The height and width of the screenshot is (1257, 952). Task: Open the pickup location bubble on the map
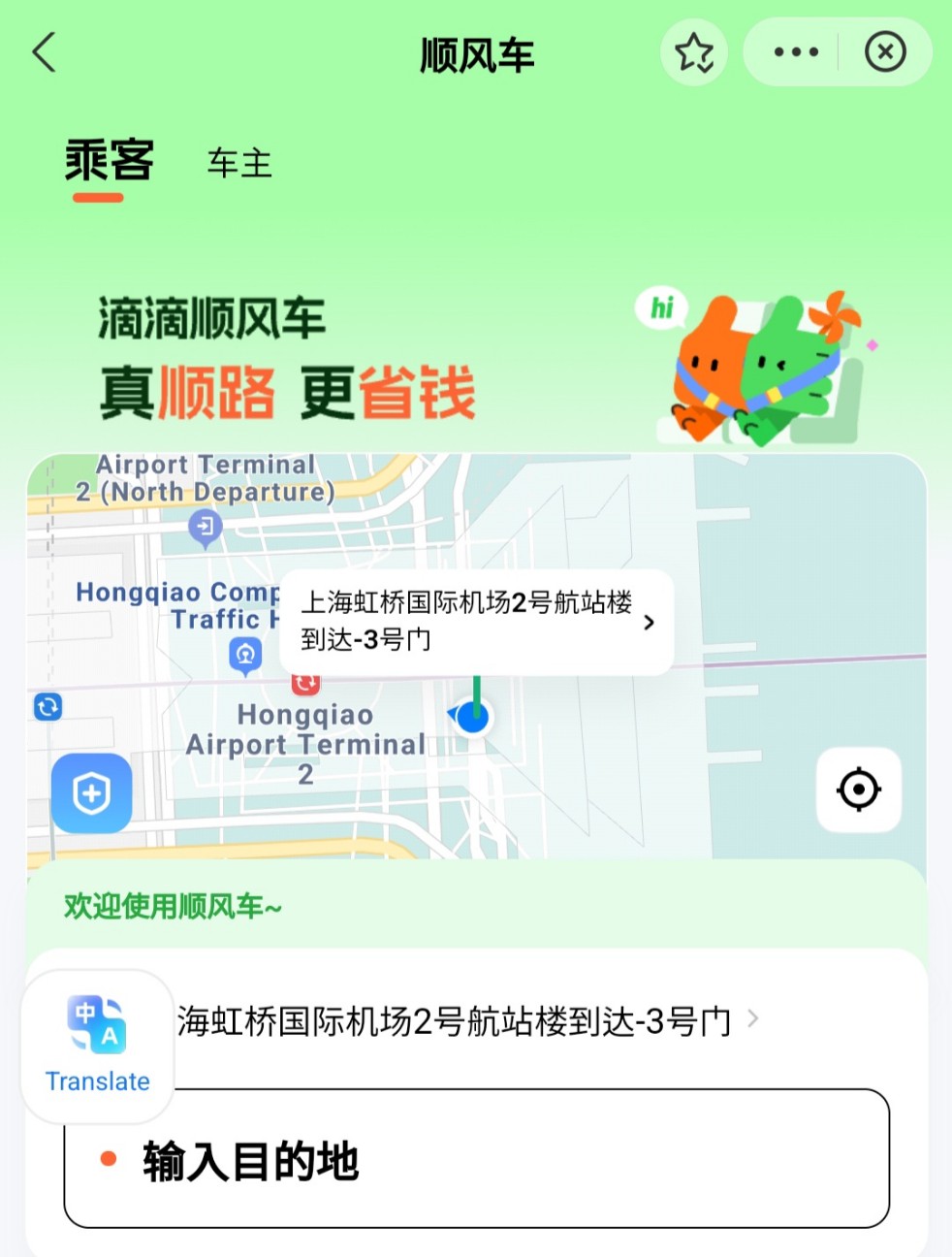(x=476, y=622)
